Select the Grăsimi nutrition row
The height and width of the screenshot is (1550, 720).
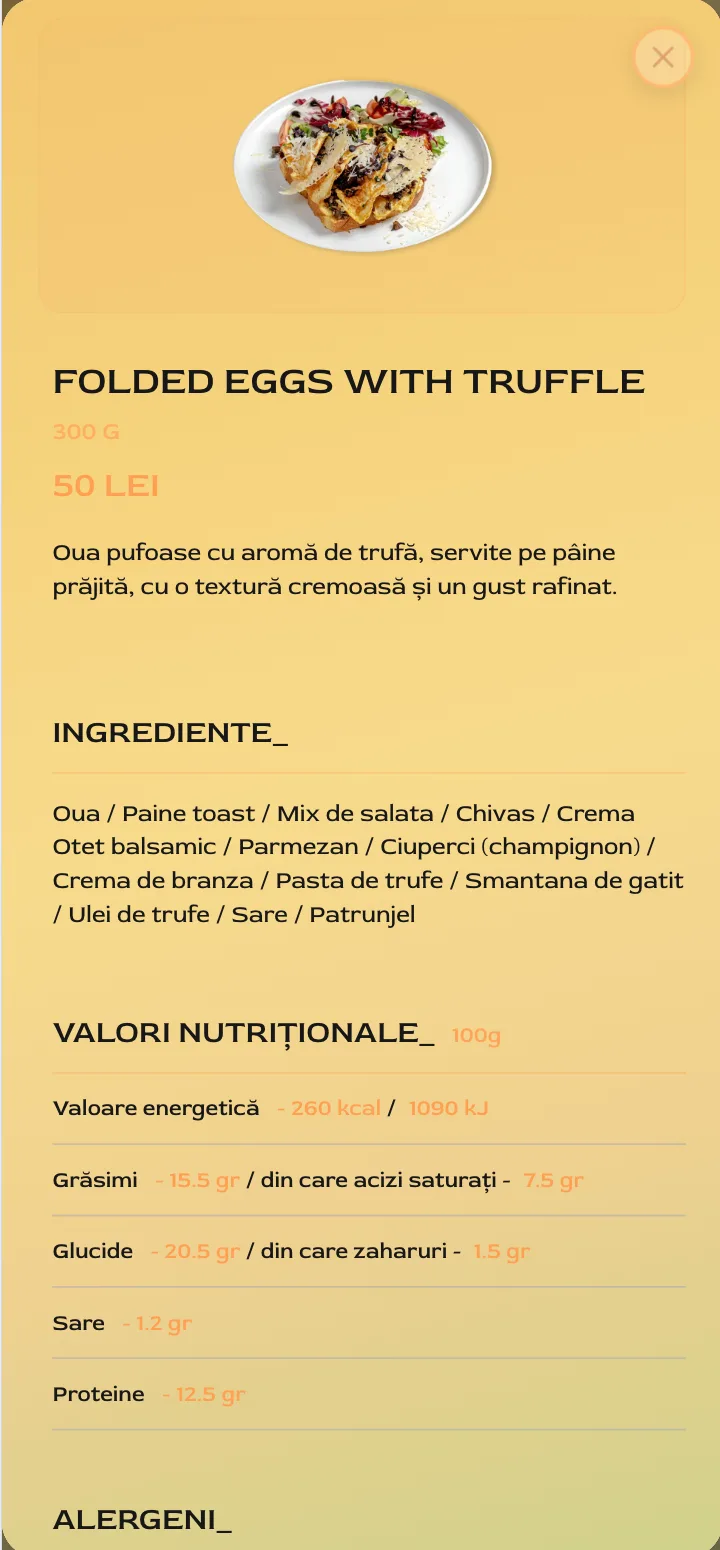coord(94,1179)
